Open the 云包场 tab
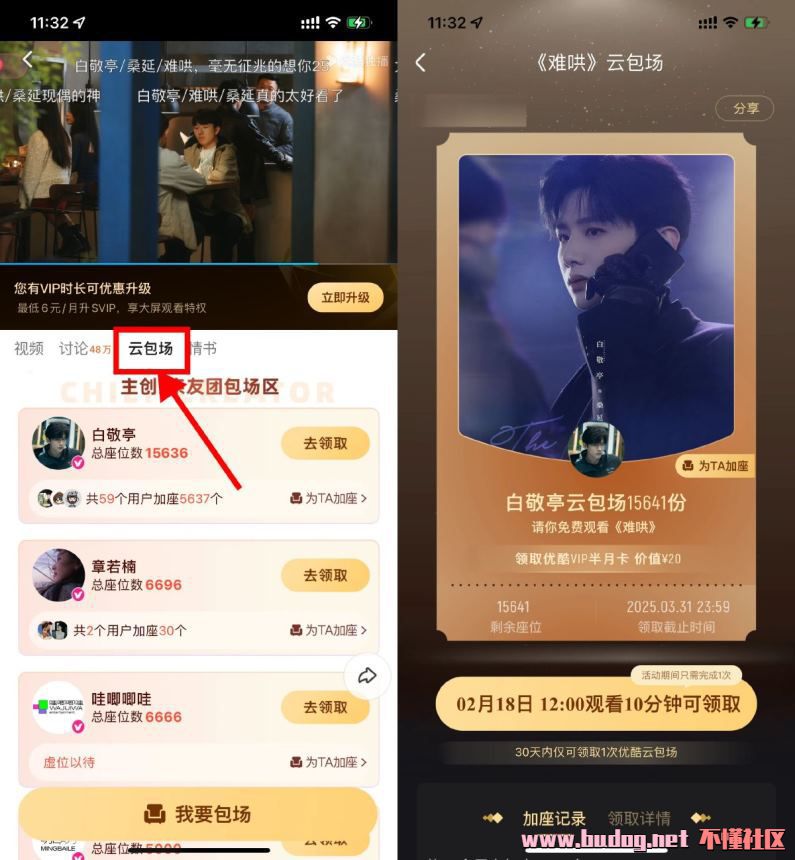 coord(151,348)
